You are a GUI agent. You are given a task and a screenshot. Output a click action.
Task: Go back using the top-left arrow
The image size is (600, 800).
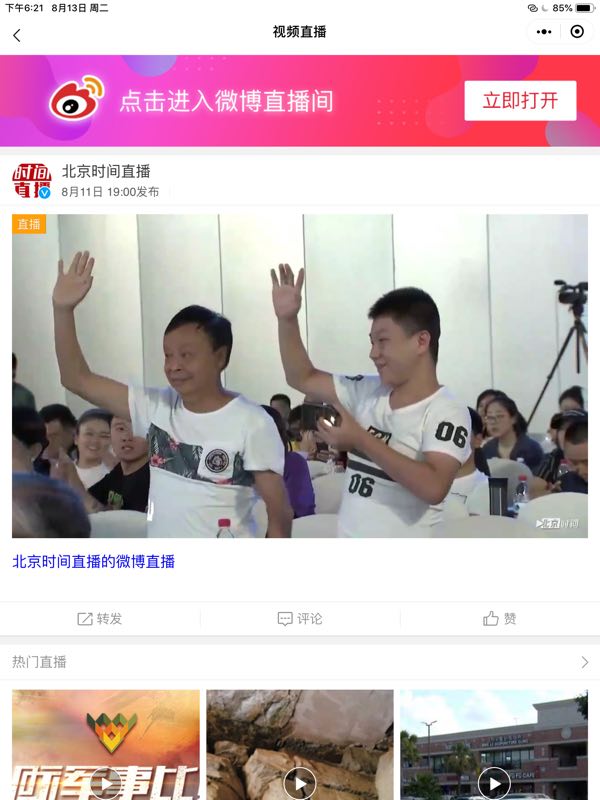(17, 35)
